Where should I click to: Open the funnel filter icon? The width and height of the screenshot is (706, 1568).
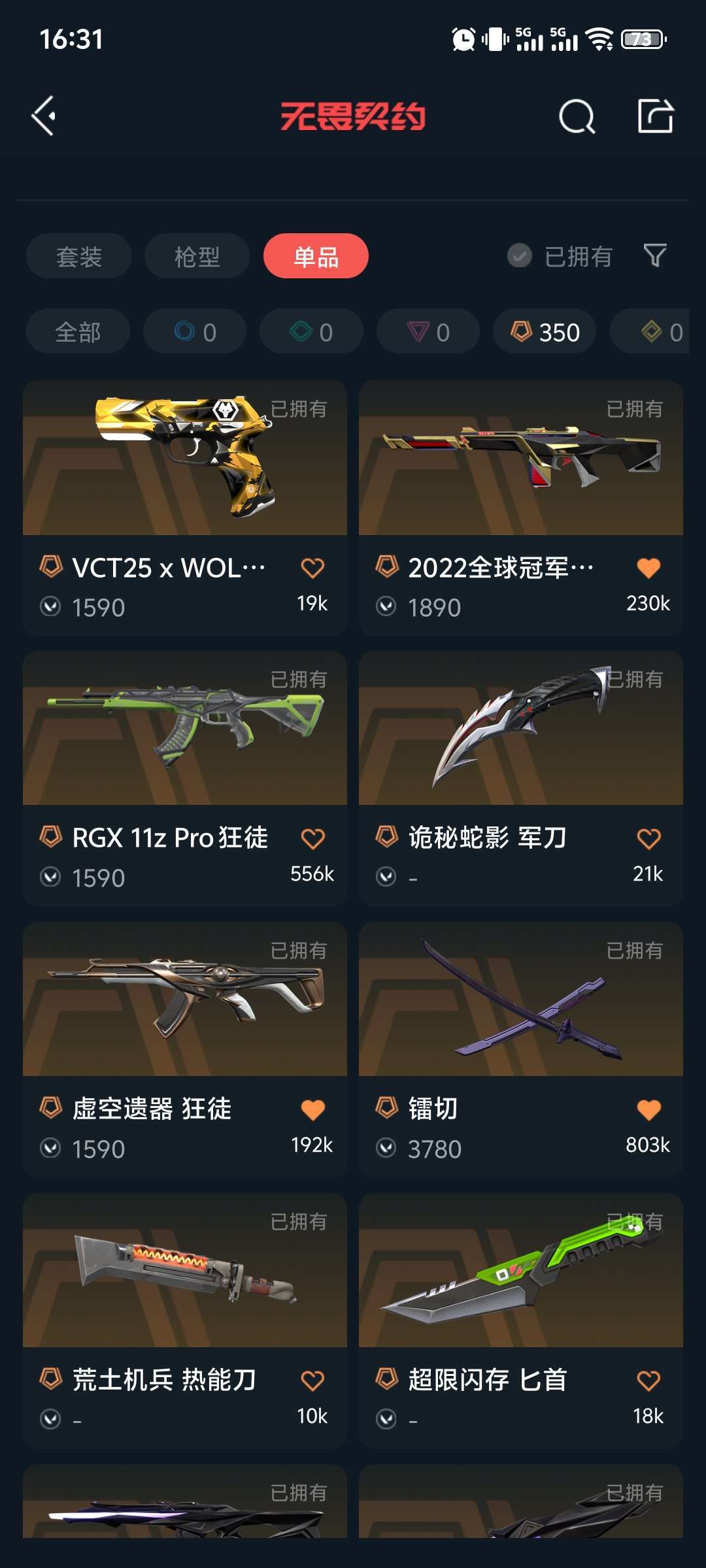click(x=654, y=255)
